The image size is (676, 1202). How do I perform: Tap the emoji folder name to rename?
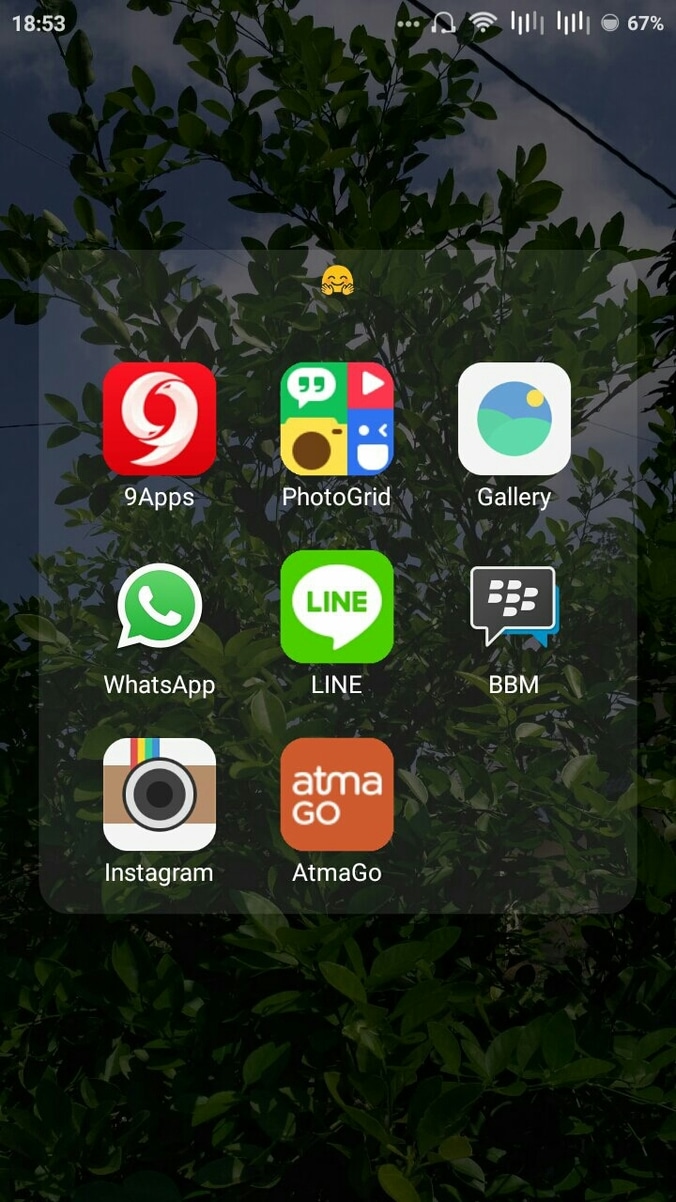tap(338, 283)
